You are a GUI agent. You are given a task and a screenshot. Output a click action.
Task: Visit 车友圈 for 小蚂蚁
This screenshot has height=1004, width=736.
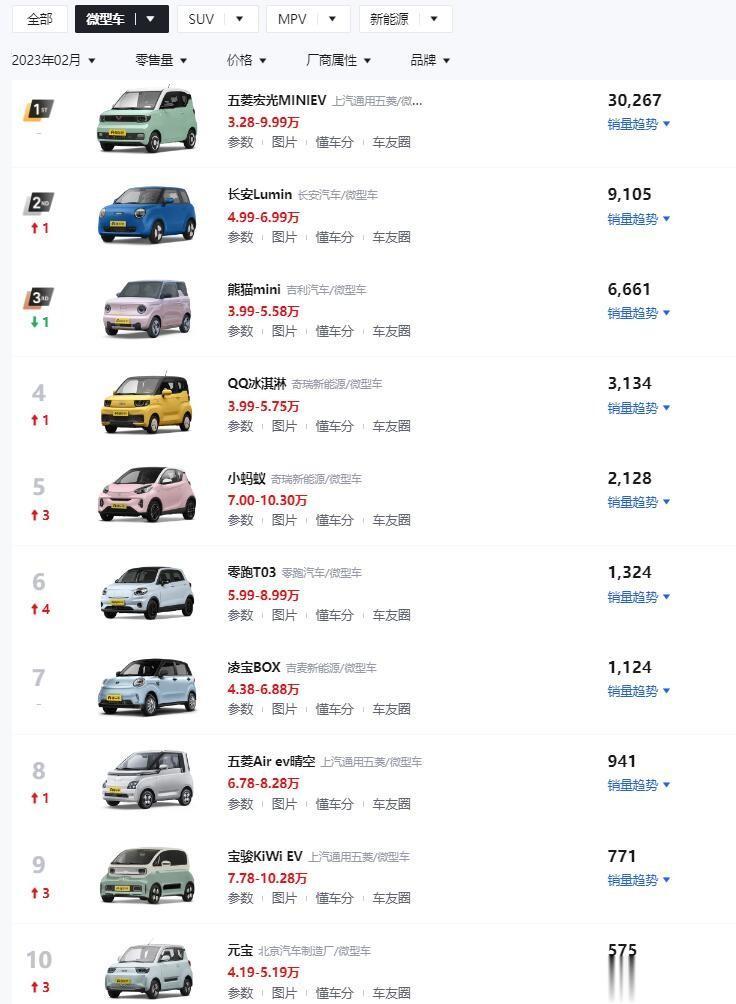(391, 520)
